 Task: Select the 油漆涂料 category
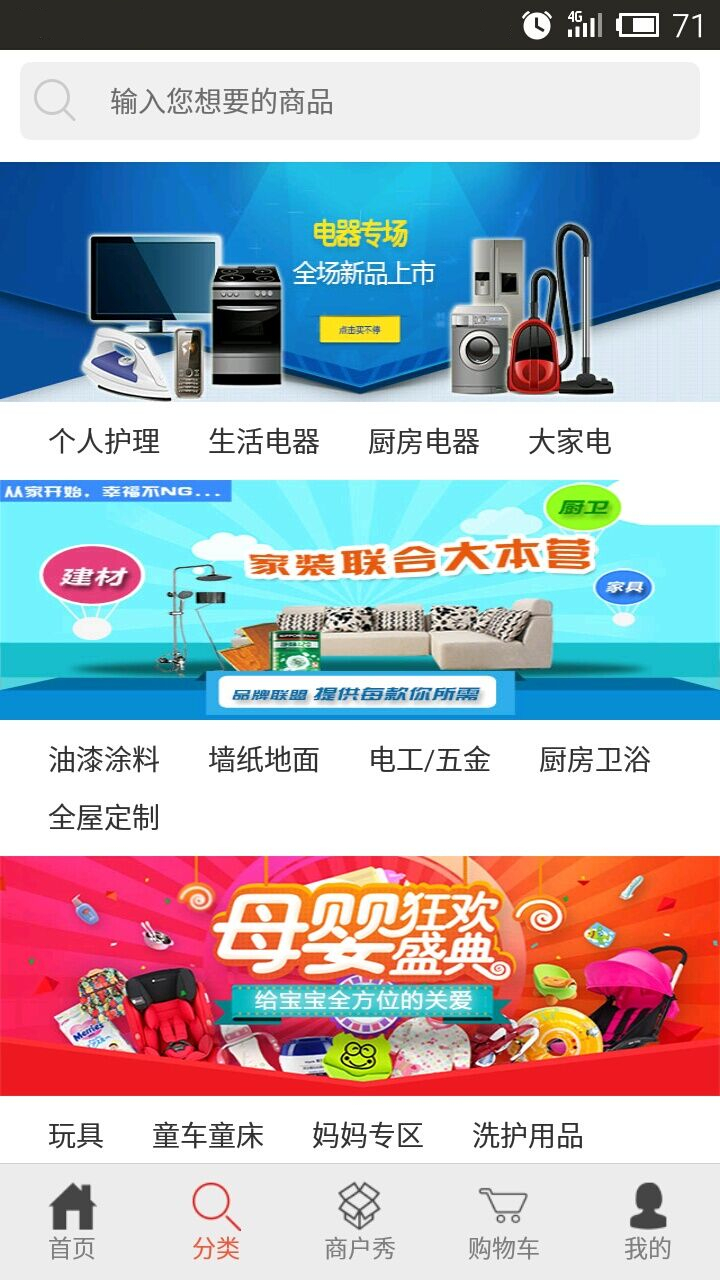(104, 760)
